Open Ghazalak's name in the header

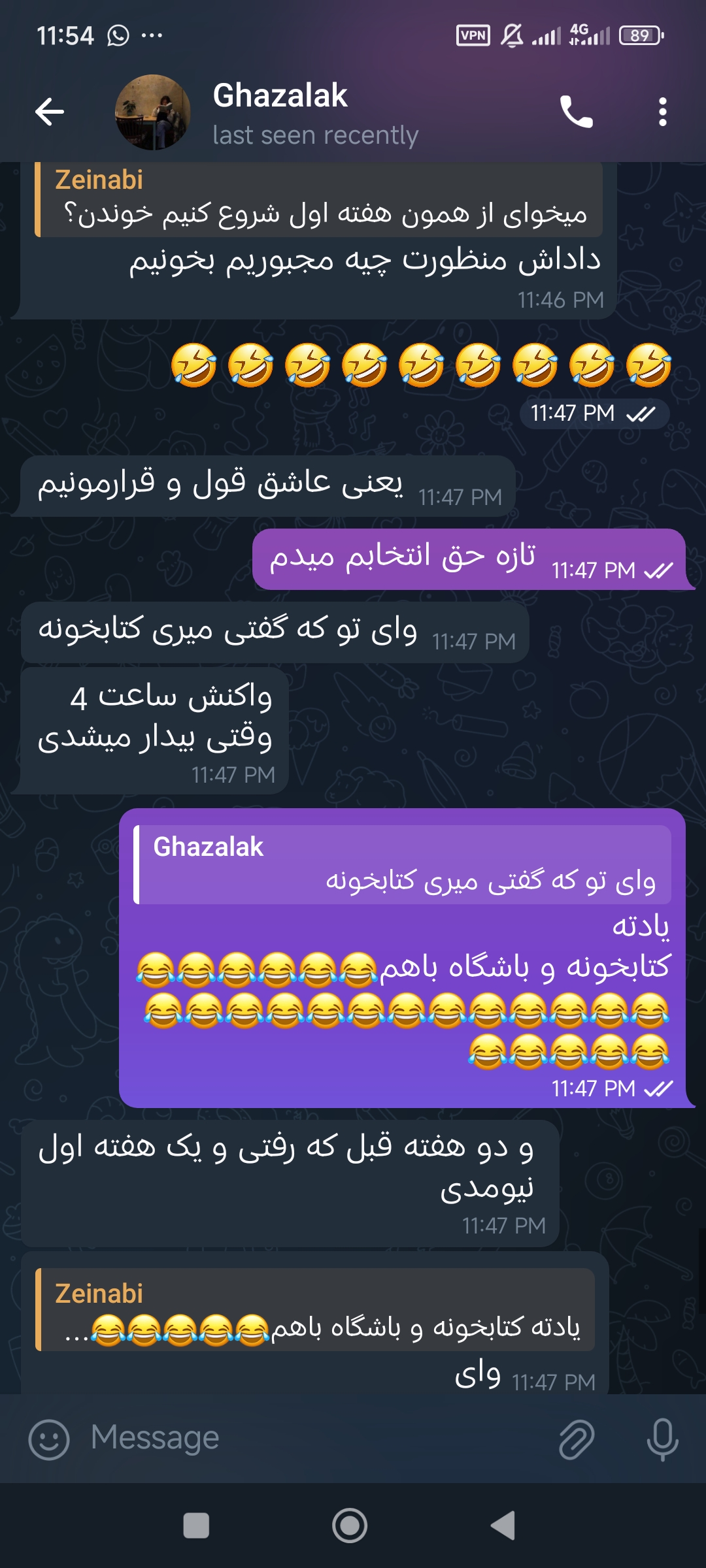pos(280,95)
